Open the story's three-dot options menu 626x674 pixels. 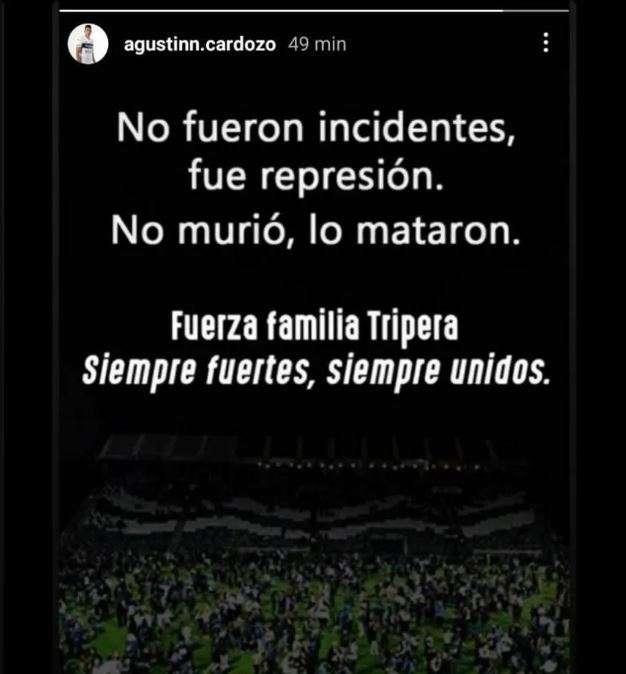pyautogui.click(x=546, y=43)
